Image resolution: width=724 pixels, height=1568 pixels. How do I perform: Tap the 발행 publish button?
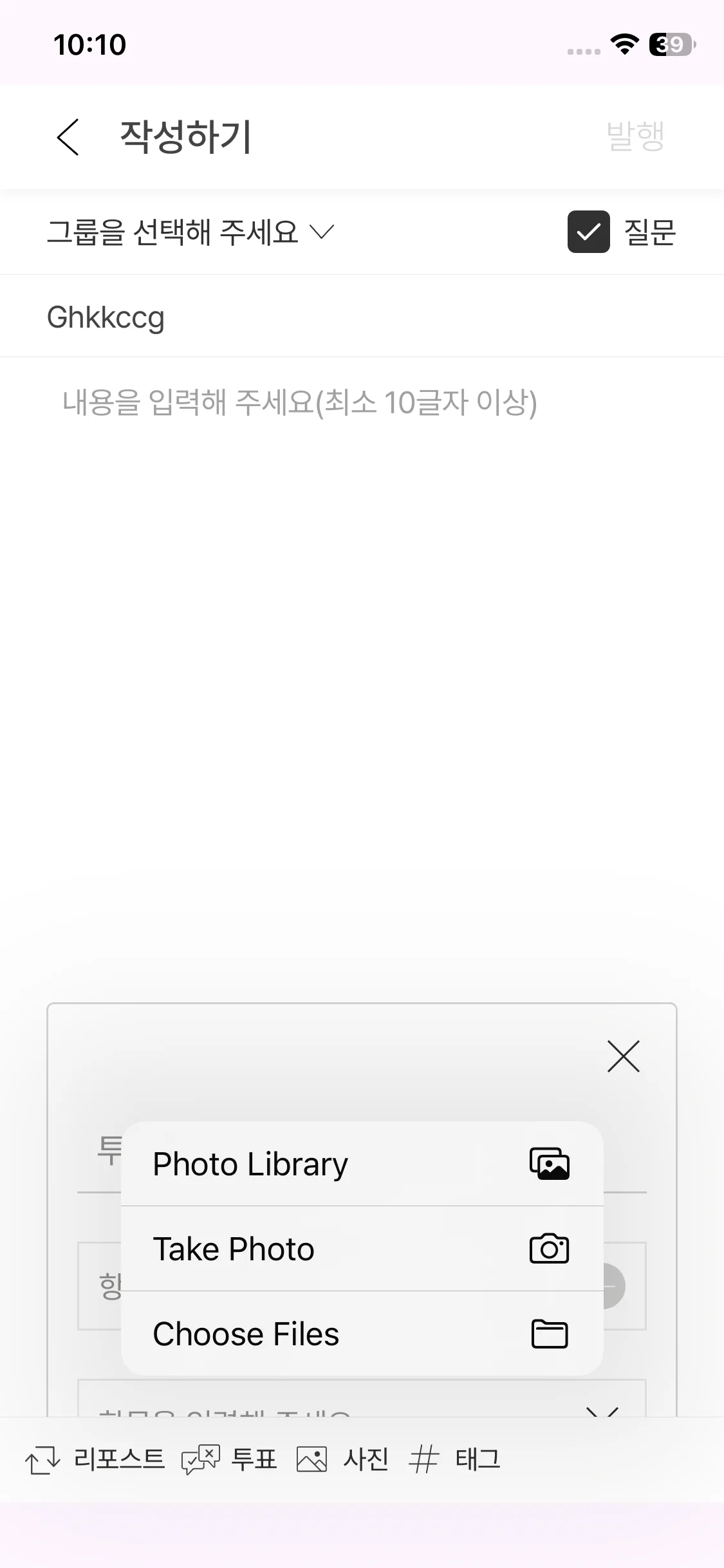[x=635, y=136]
